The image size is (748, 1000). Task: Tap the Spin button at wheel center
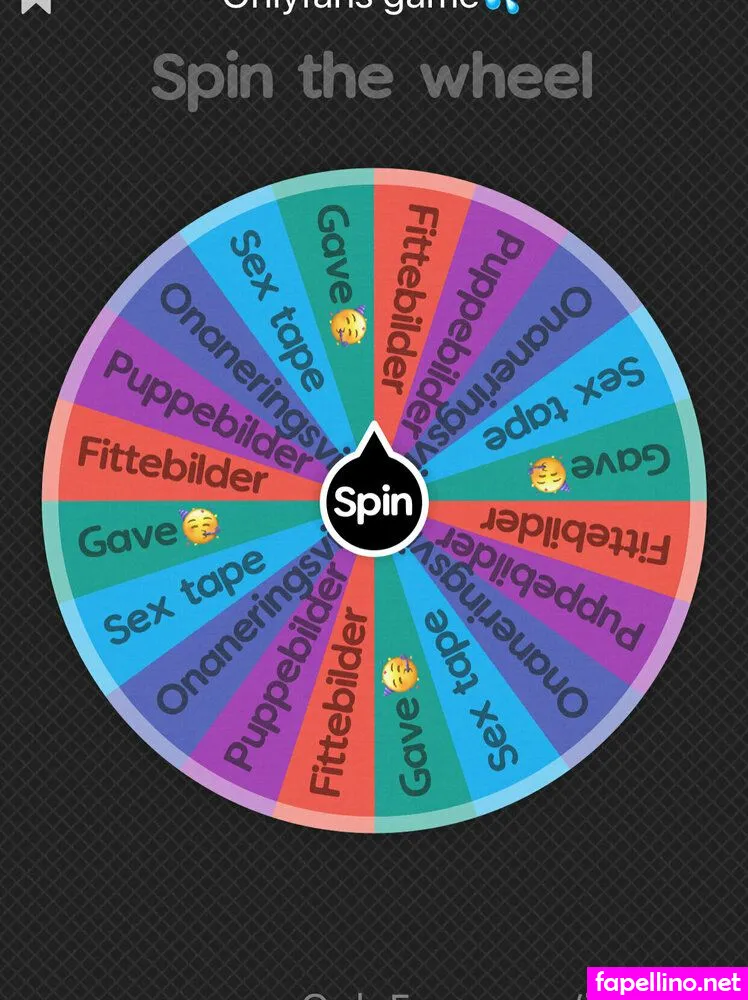[x=374, y=502]
